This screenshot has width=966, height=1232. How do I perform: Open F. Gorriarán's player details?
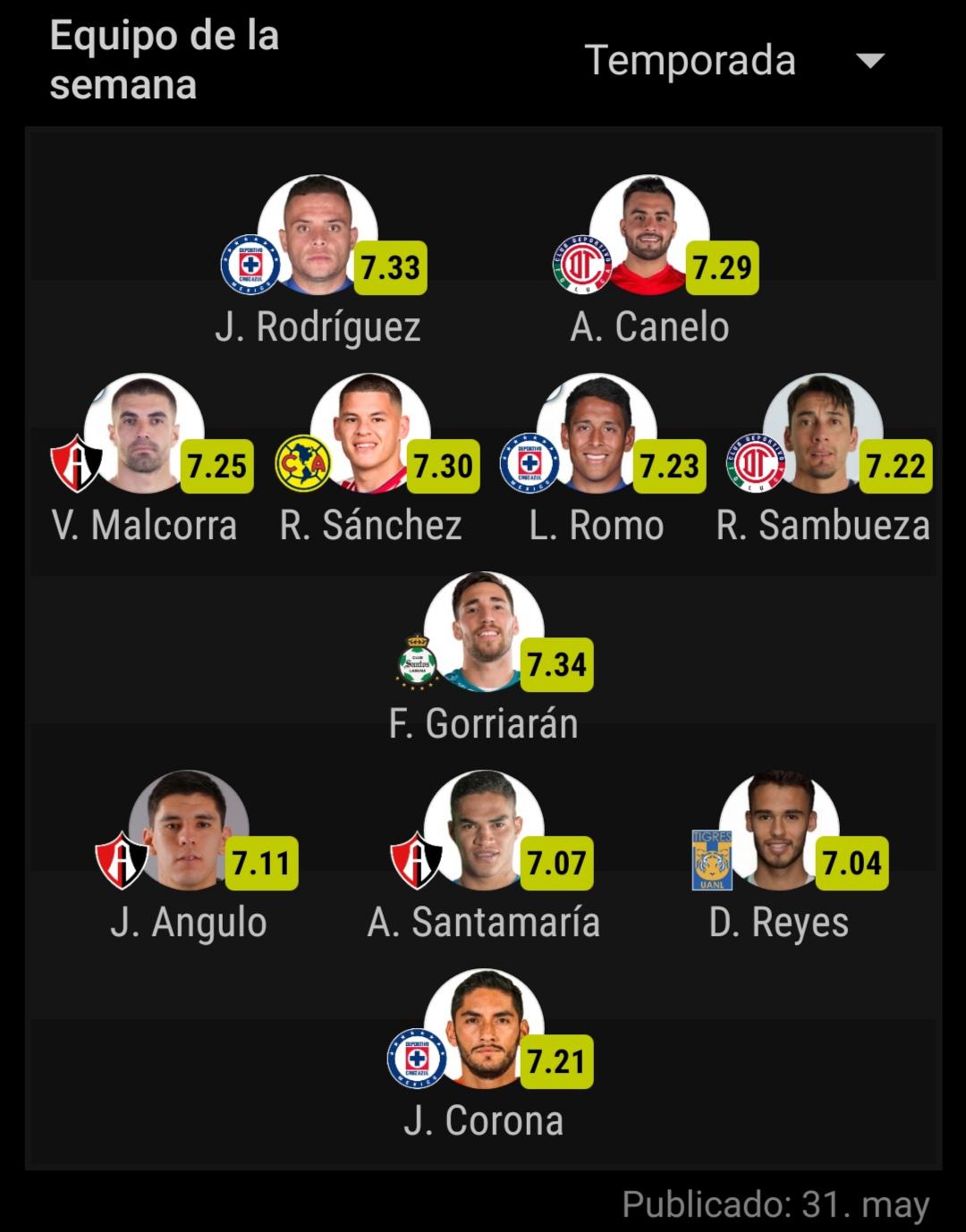coord(483,632)
